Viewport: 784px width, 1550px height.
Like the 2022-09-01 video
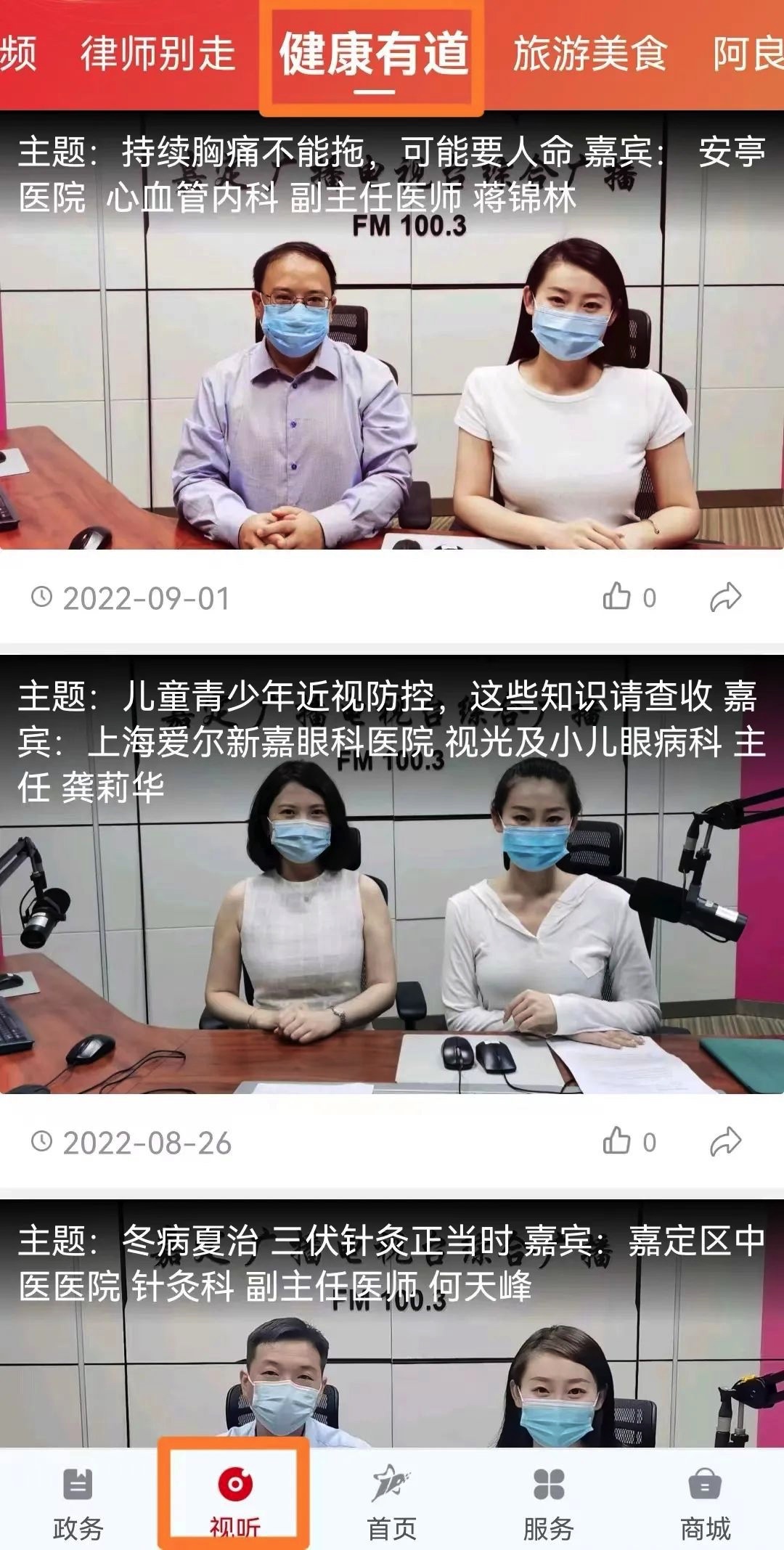[x=617, y=597]
